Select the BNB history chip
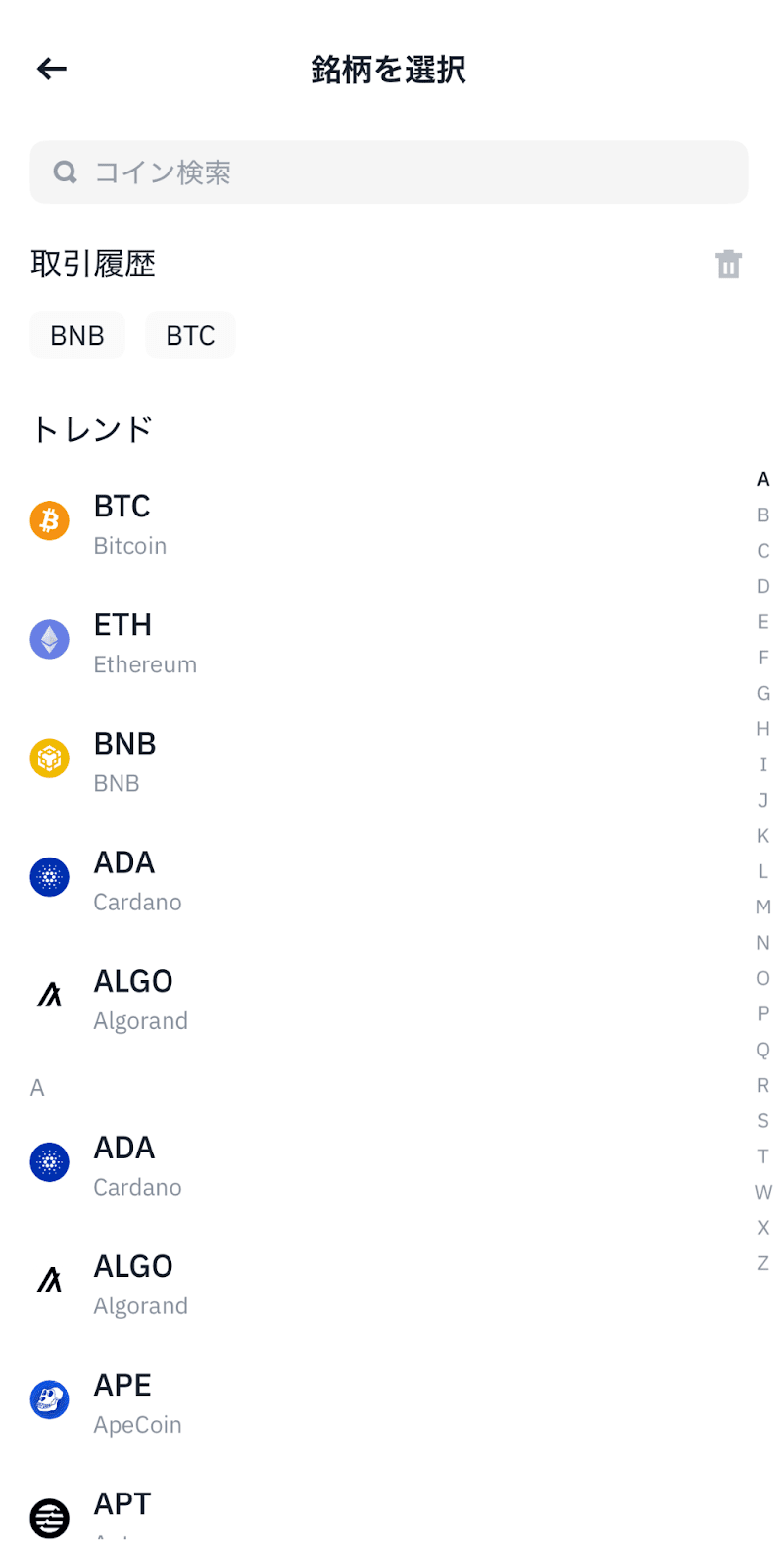 click(x=77, y=335)
